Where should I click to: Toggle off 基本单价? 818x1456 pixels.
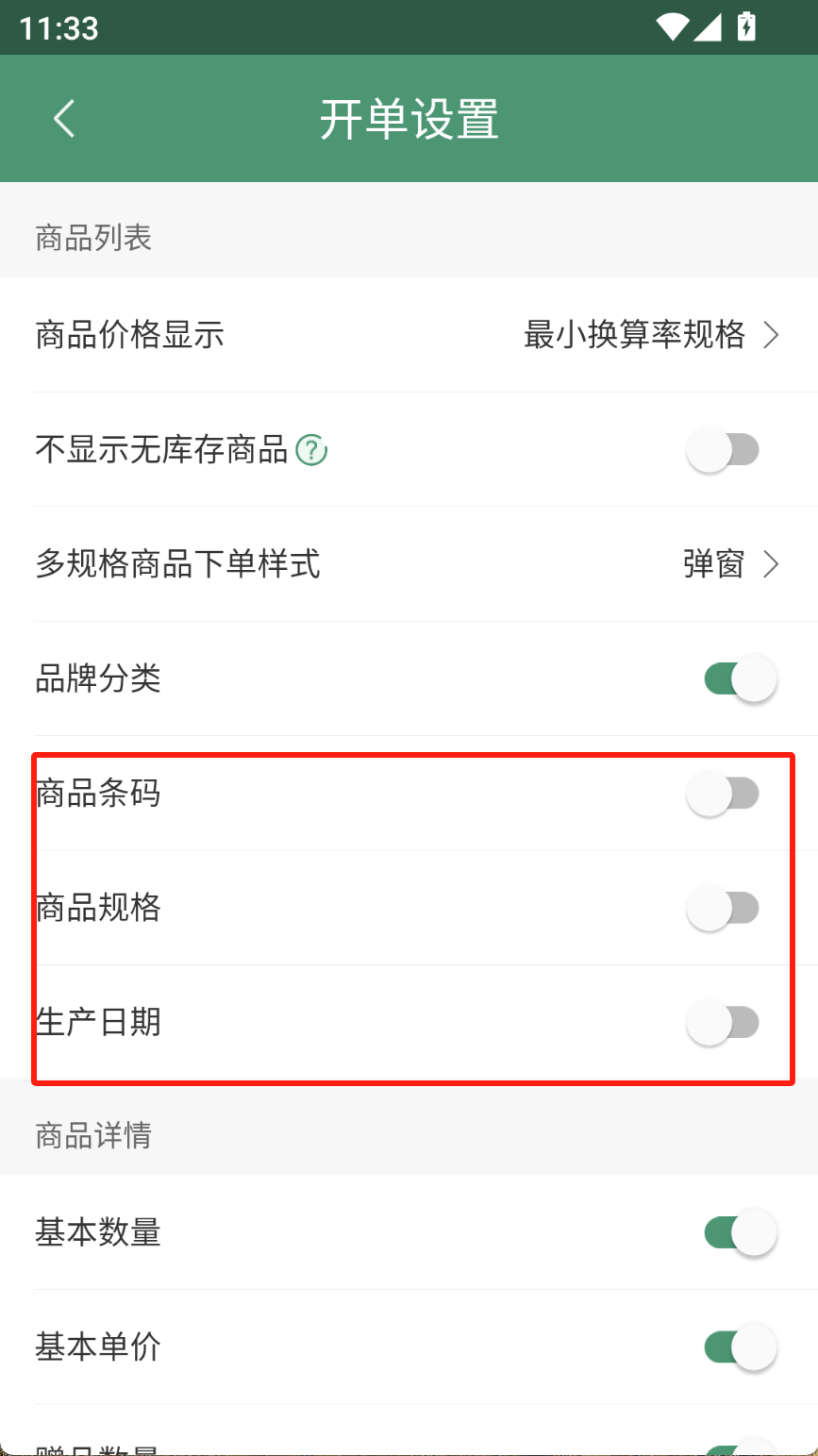(x=740, y=1347)
